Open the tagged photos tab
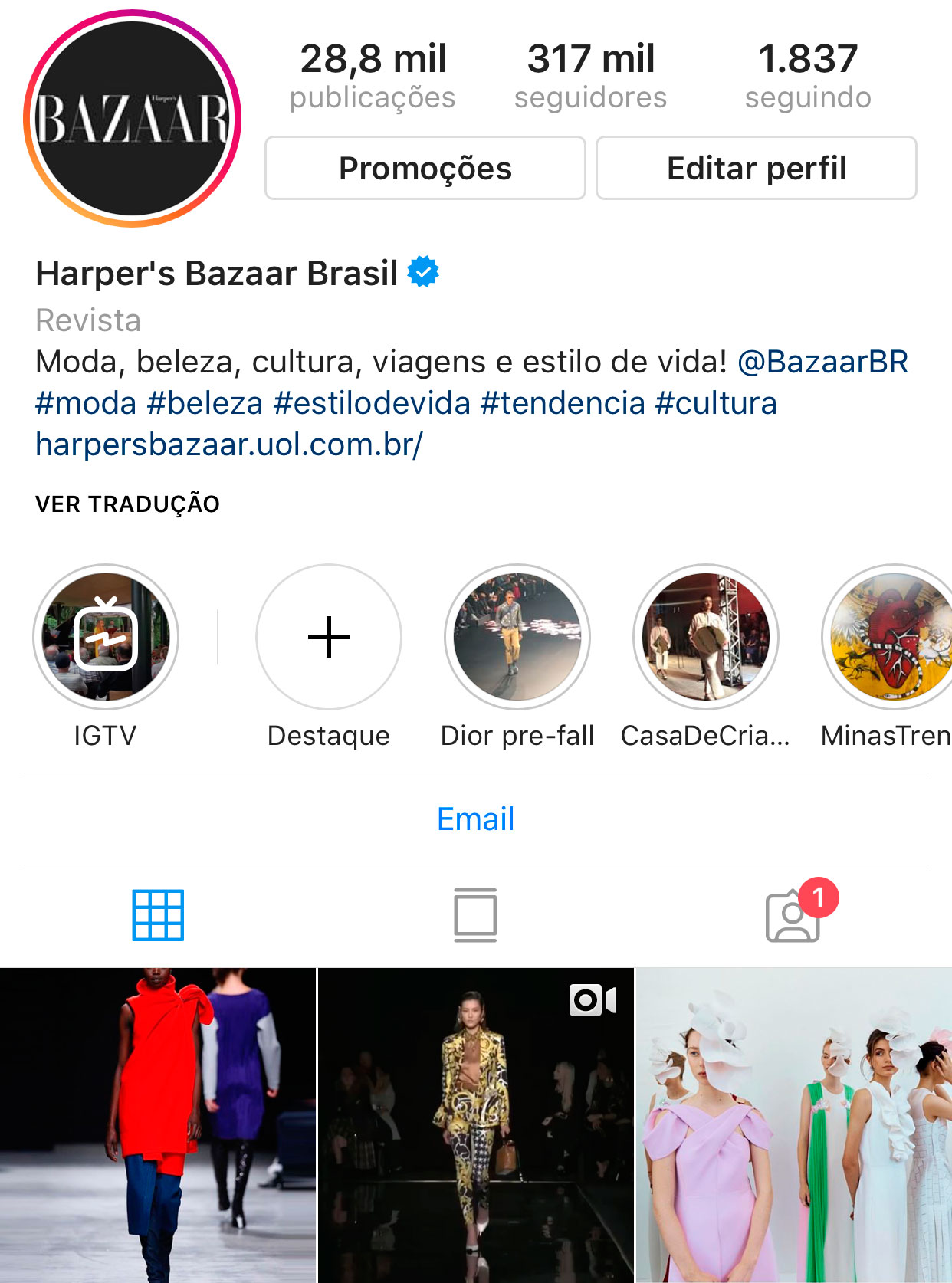This screenshot has height=1283, width=952. [793, 915]
